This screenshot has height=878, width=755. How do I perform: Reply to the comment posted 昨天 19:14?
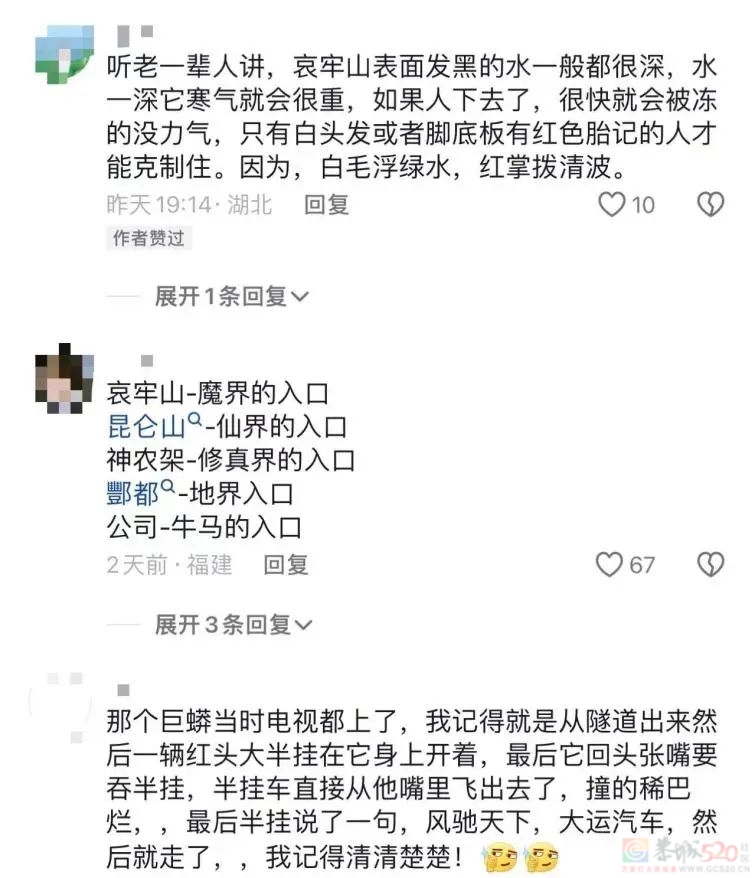326,205
